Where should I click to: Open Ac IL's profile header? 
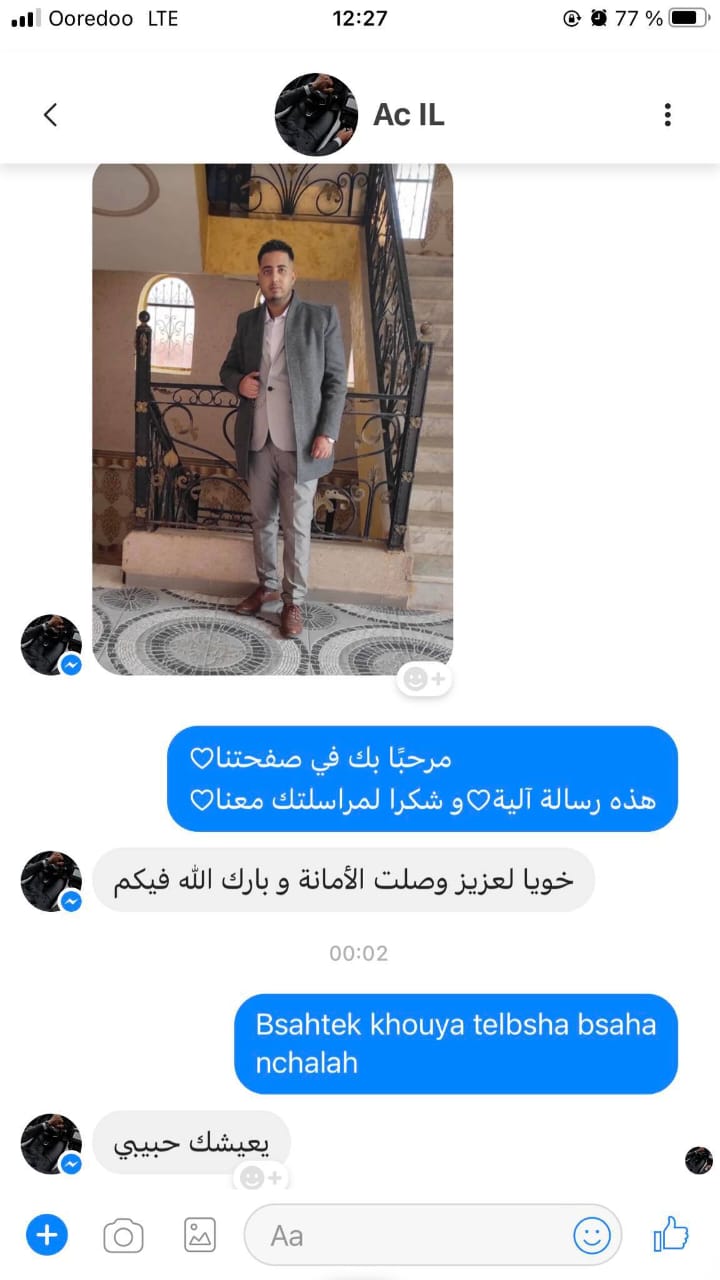(408, 115)
